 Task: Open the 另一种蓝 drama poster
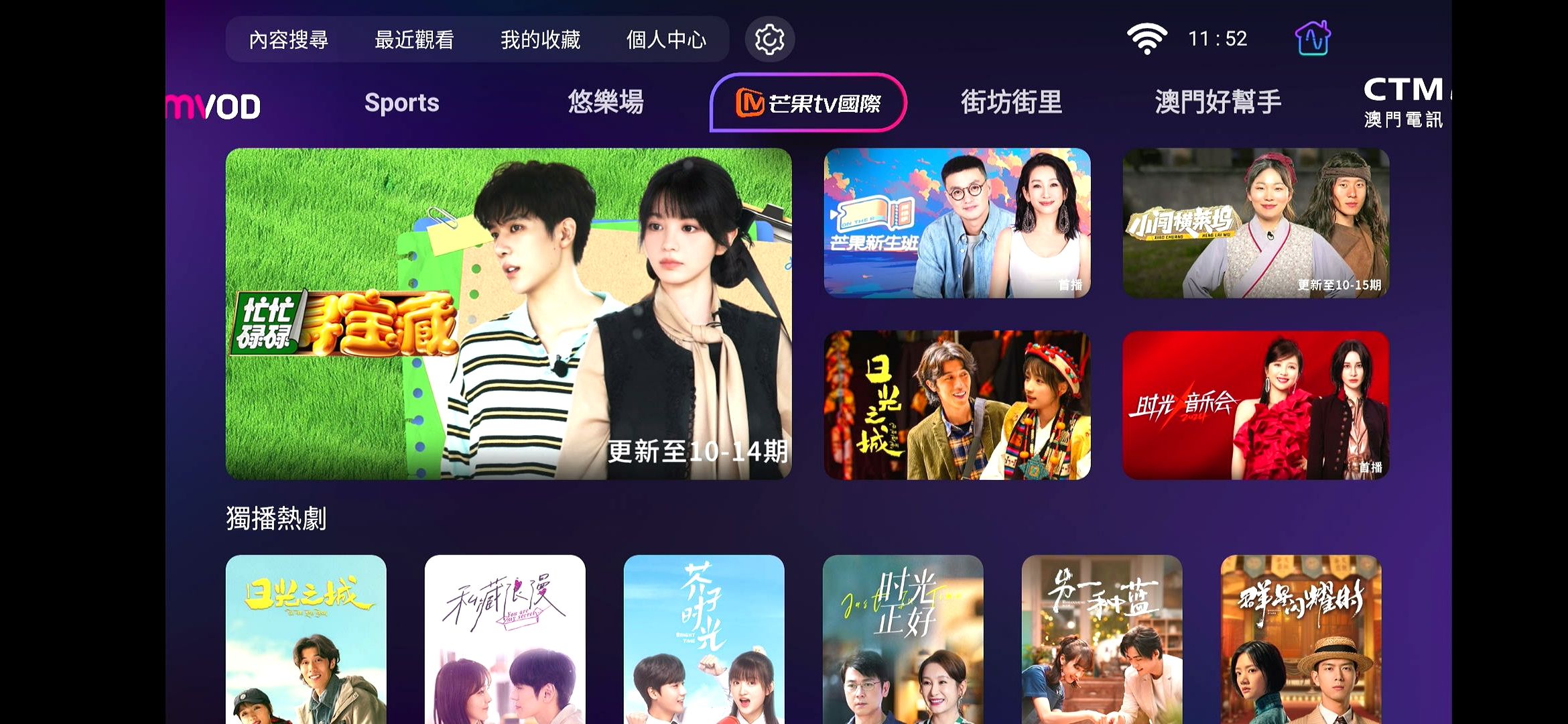pyautogui.click(x=1102, y=638)
